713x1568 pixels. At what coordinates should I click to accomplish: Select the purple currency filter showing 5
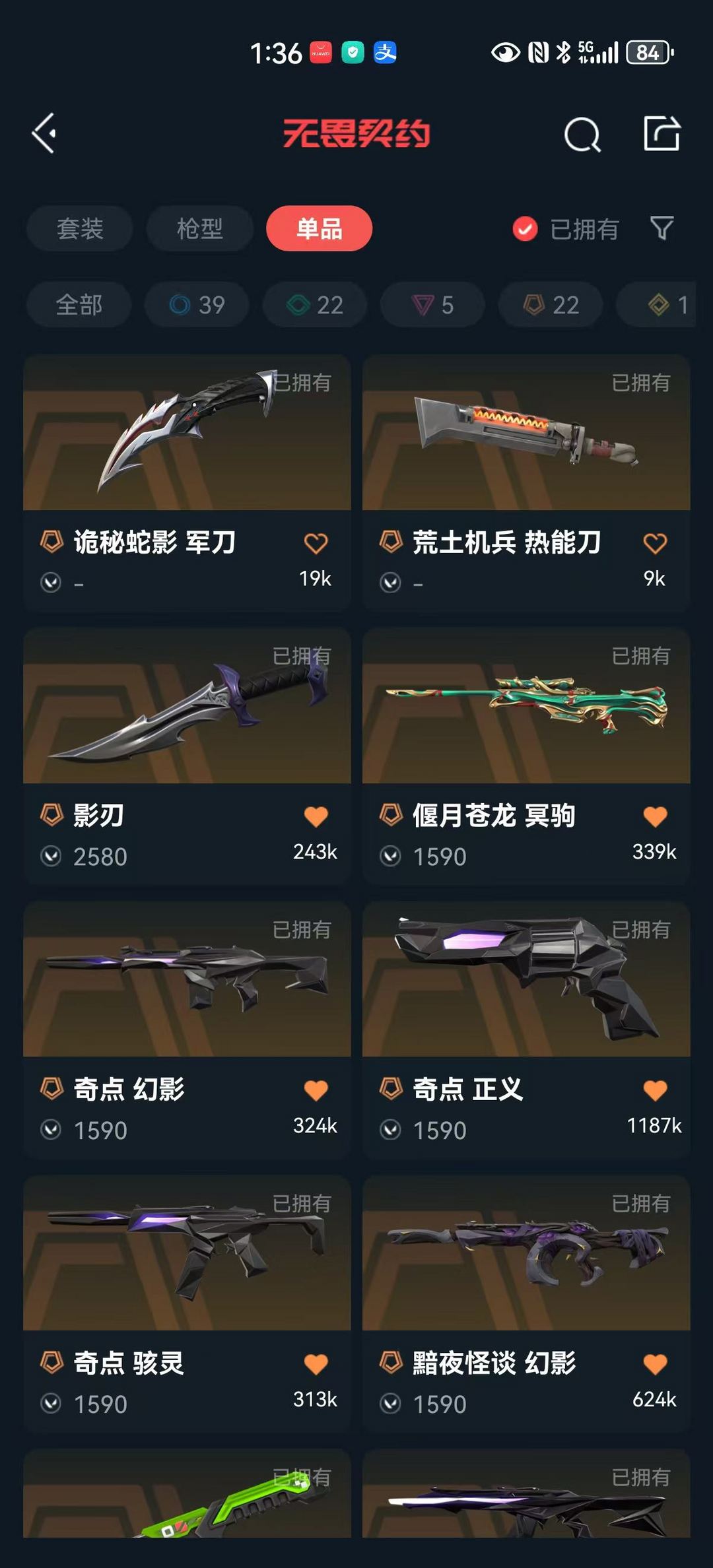(x=431, y=305)
